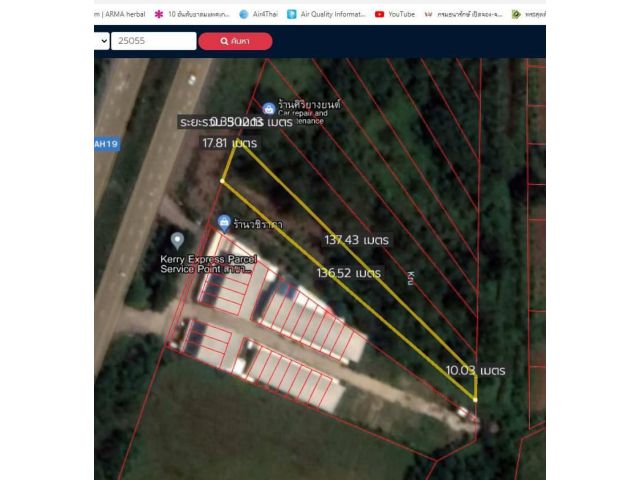Viewport: 640px width, 480px height.
Task: Open the YouTube bookmark
Action: click(x=395, y=14)
